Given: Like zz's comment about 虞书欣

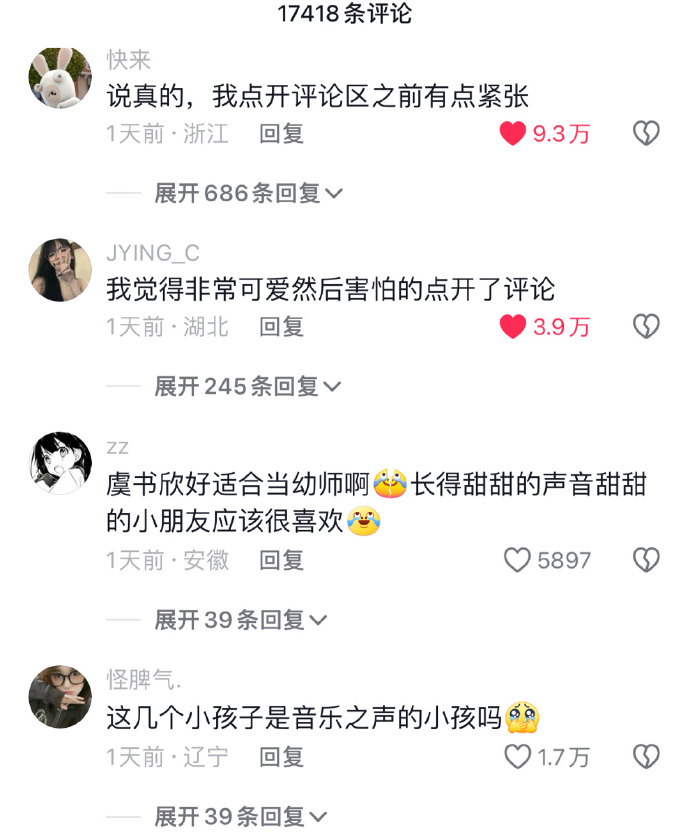Looking at the screenshot, I should tap(517, 561).
